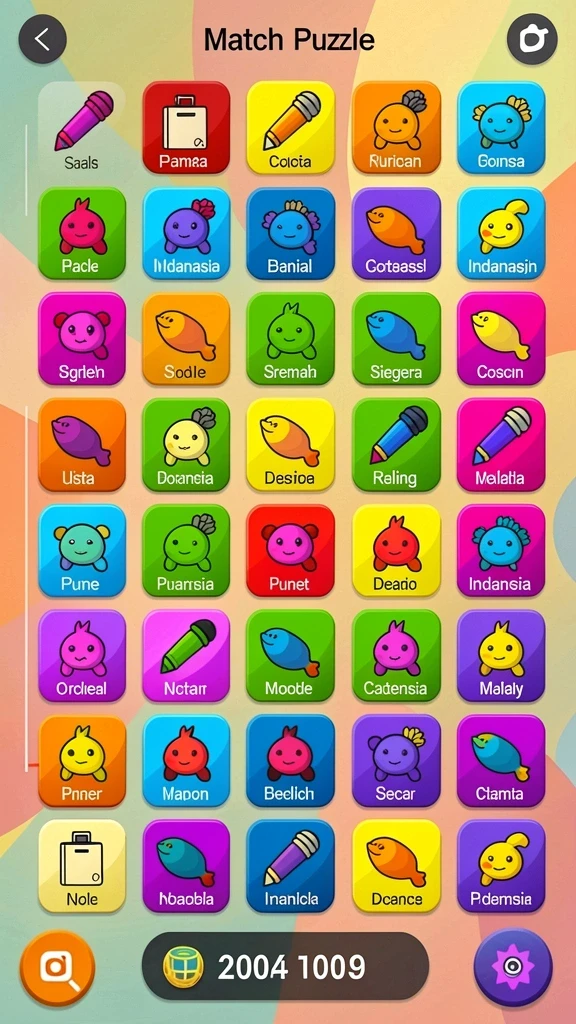Tap the pink Sgrleh tile
This screenshot has width=576, height=1024.
tap(82, 339)
